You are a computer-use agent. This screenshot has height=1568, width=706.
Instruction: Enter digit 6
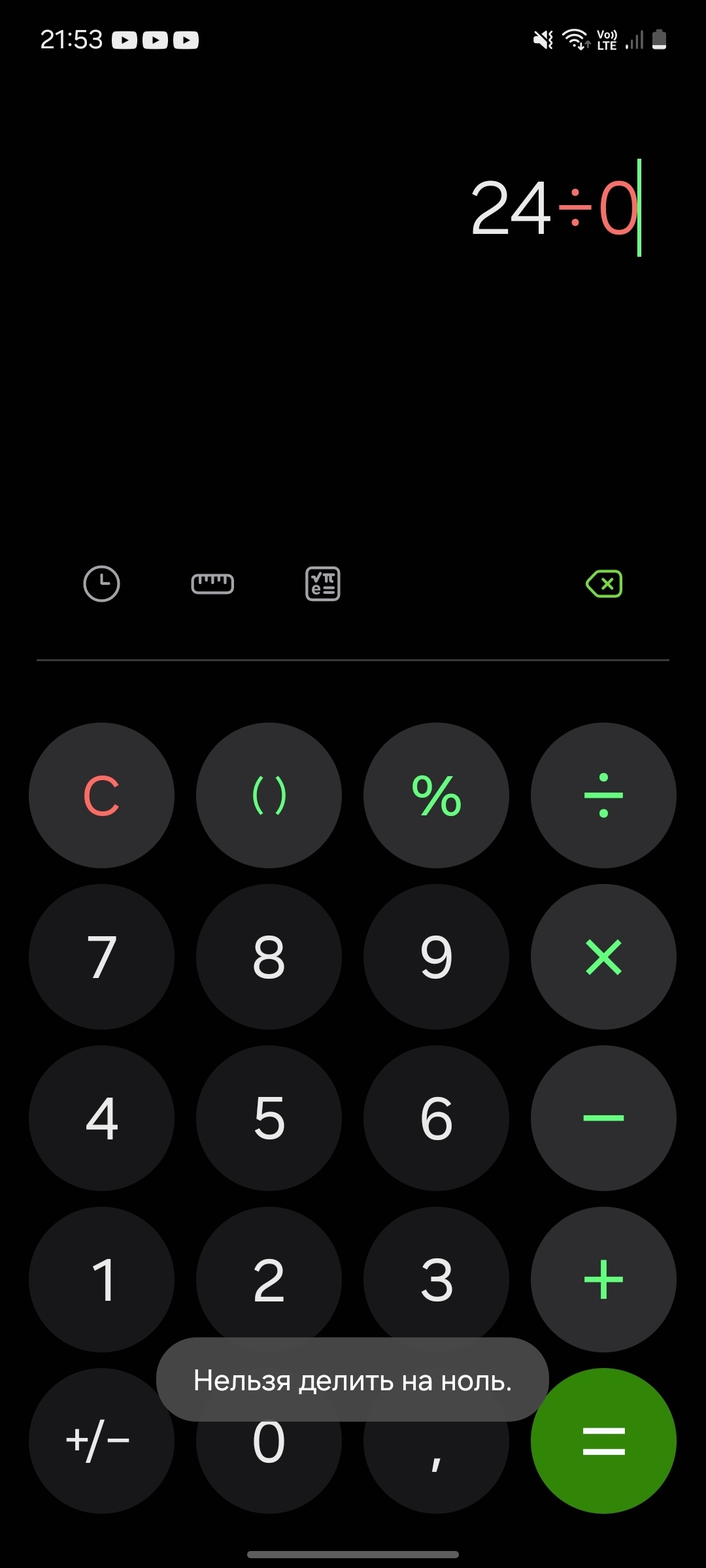436,1118
